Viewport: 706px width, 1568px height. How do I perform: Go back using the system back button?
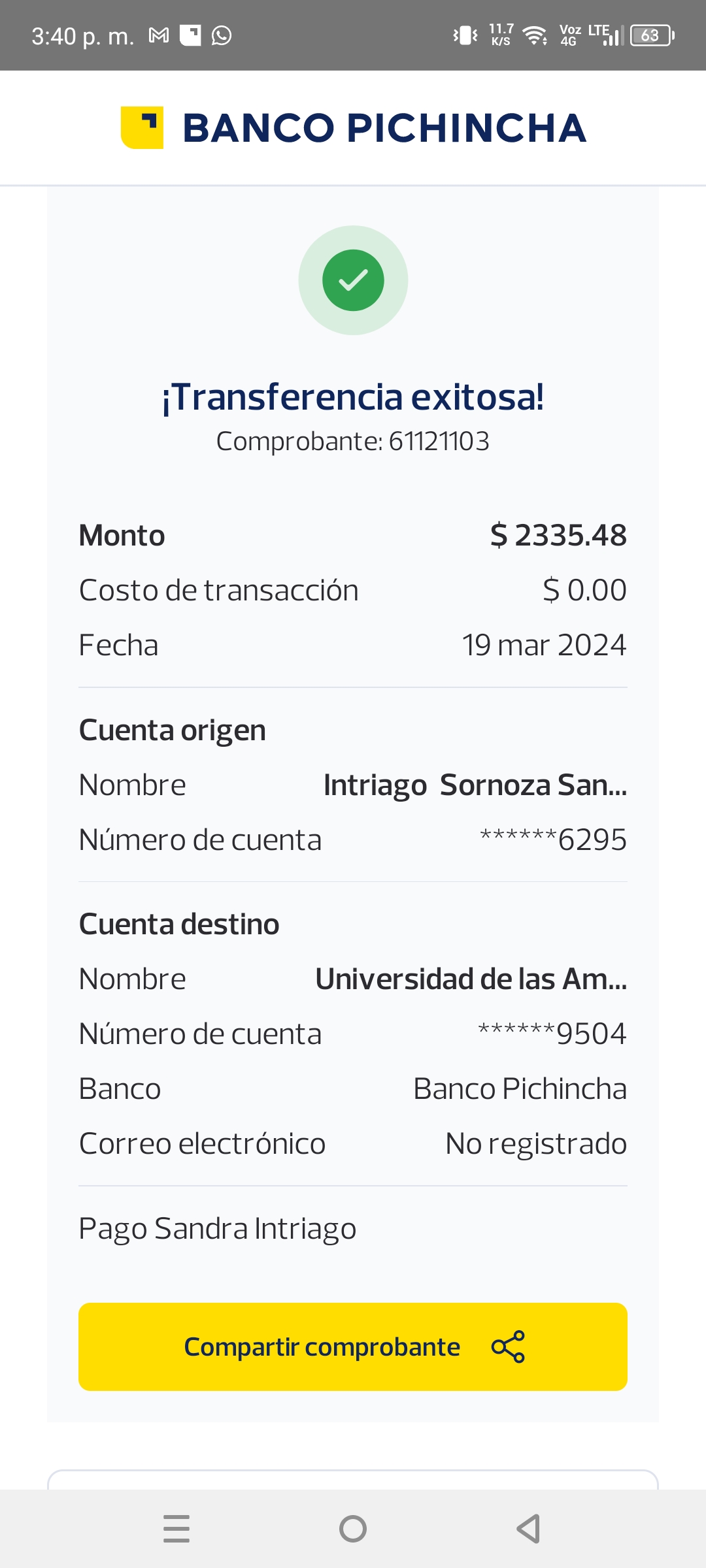(x=528, y=1529)
